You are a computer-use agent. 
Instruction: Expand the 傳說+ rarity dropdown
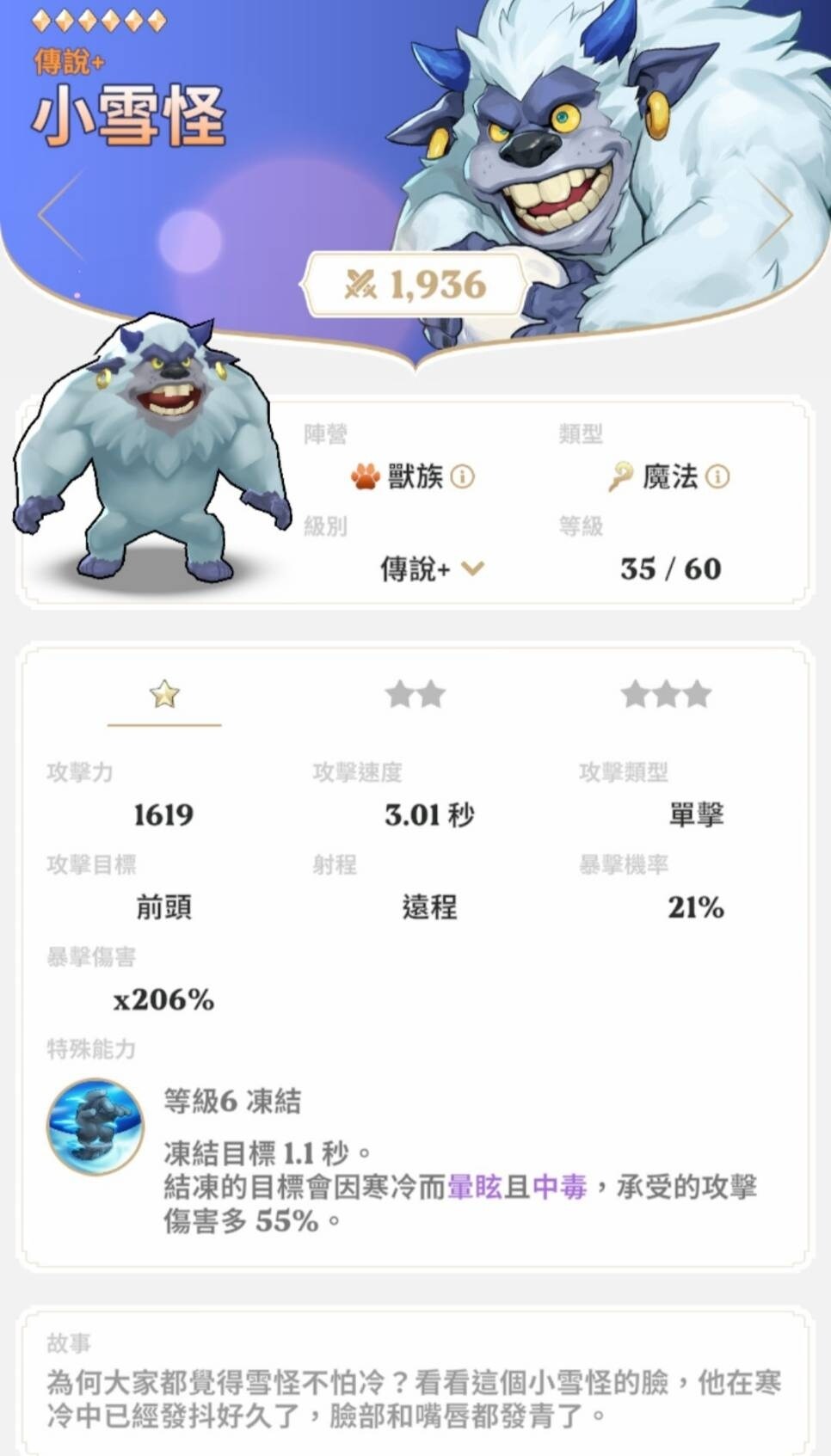click(472, 568)
